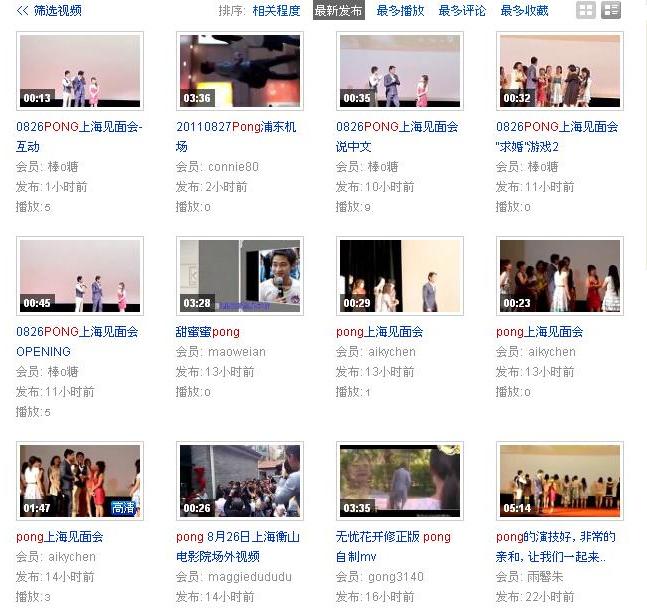Open the 00:13 video 0826PONG上海见面会-互动
647x611 pixels.
tap(80, 71)
